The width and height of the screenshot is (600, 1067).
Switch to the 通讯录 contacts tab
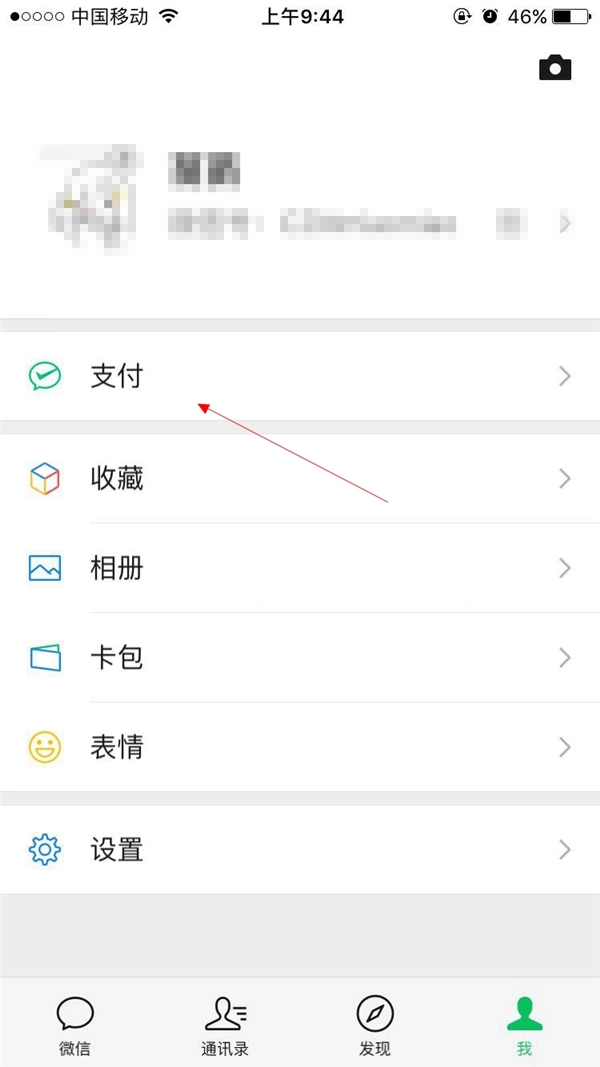pyautogui.click(x=225, y=1025)
